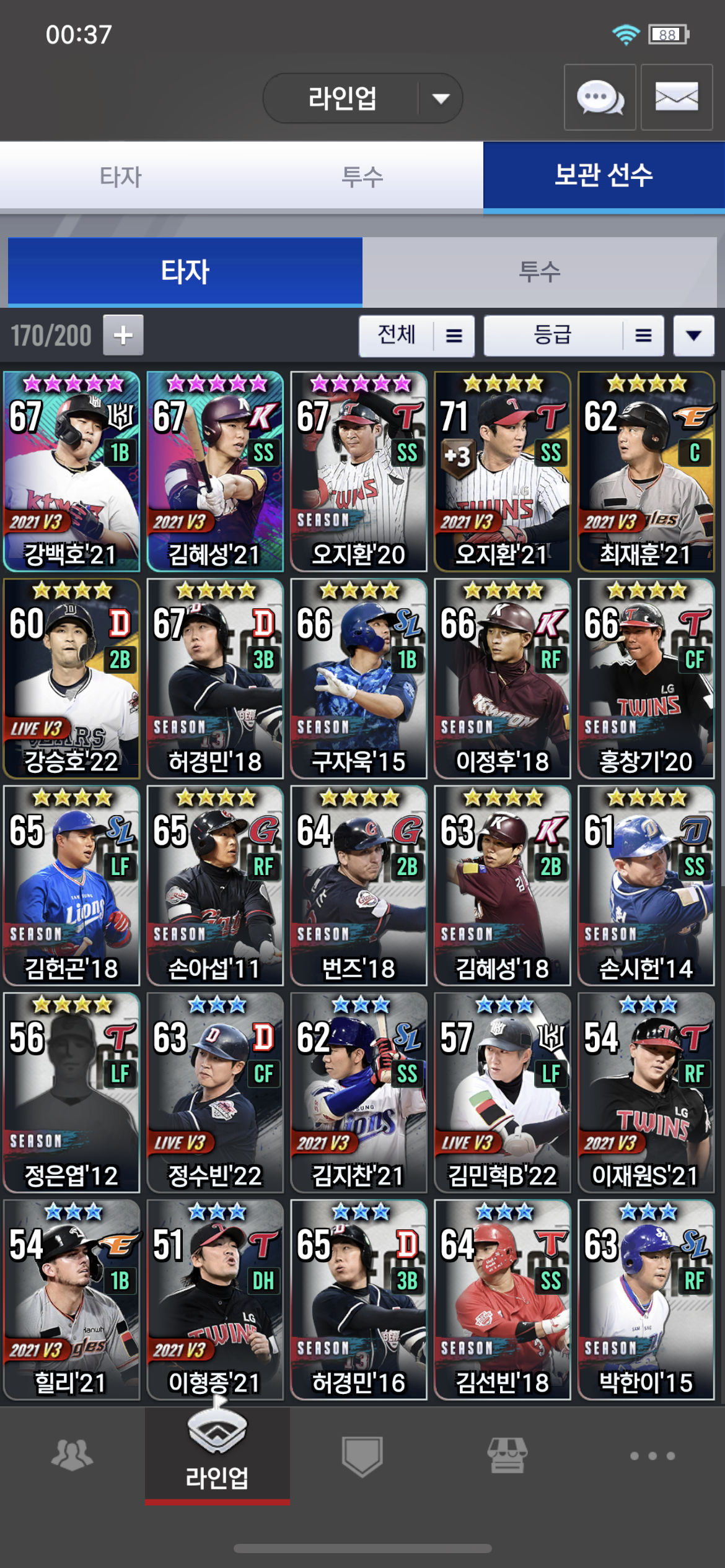Toggle sort order arrow button

tap(693, 336)
